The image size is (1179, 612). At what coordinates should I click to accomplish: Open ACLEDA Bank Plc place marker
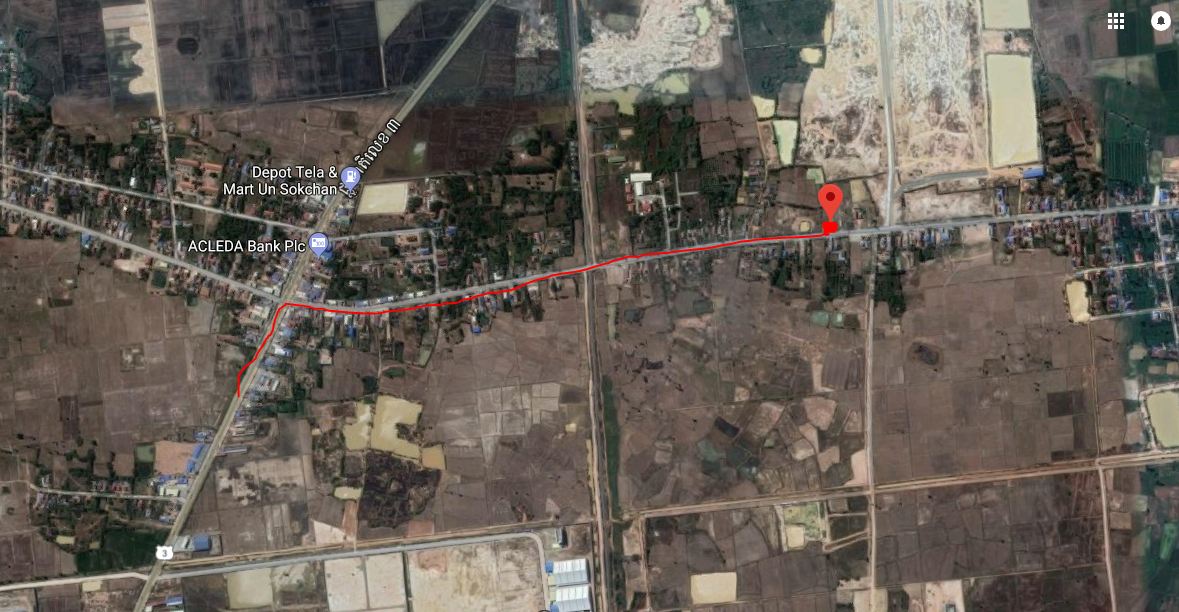(319, 242)
